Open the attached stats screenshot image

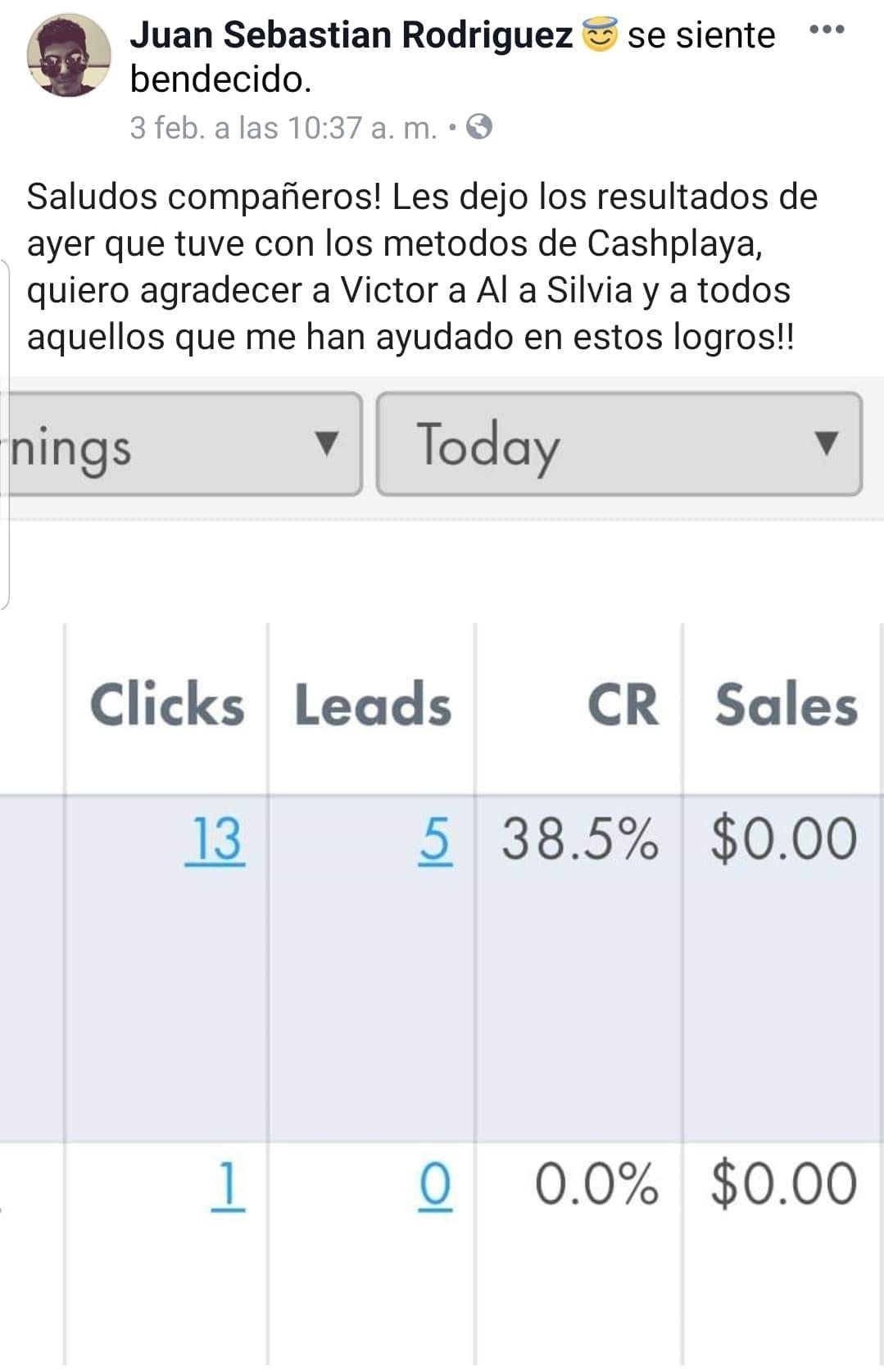(x=442, y=902)
